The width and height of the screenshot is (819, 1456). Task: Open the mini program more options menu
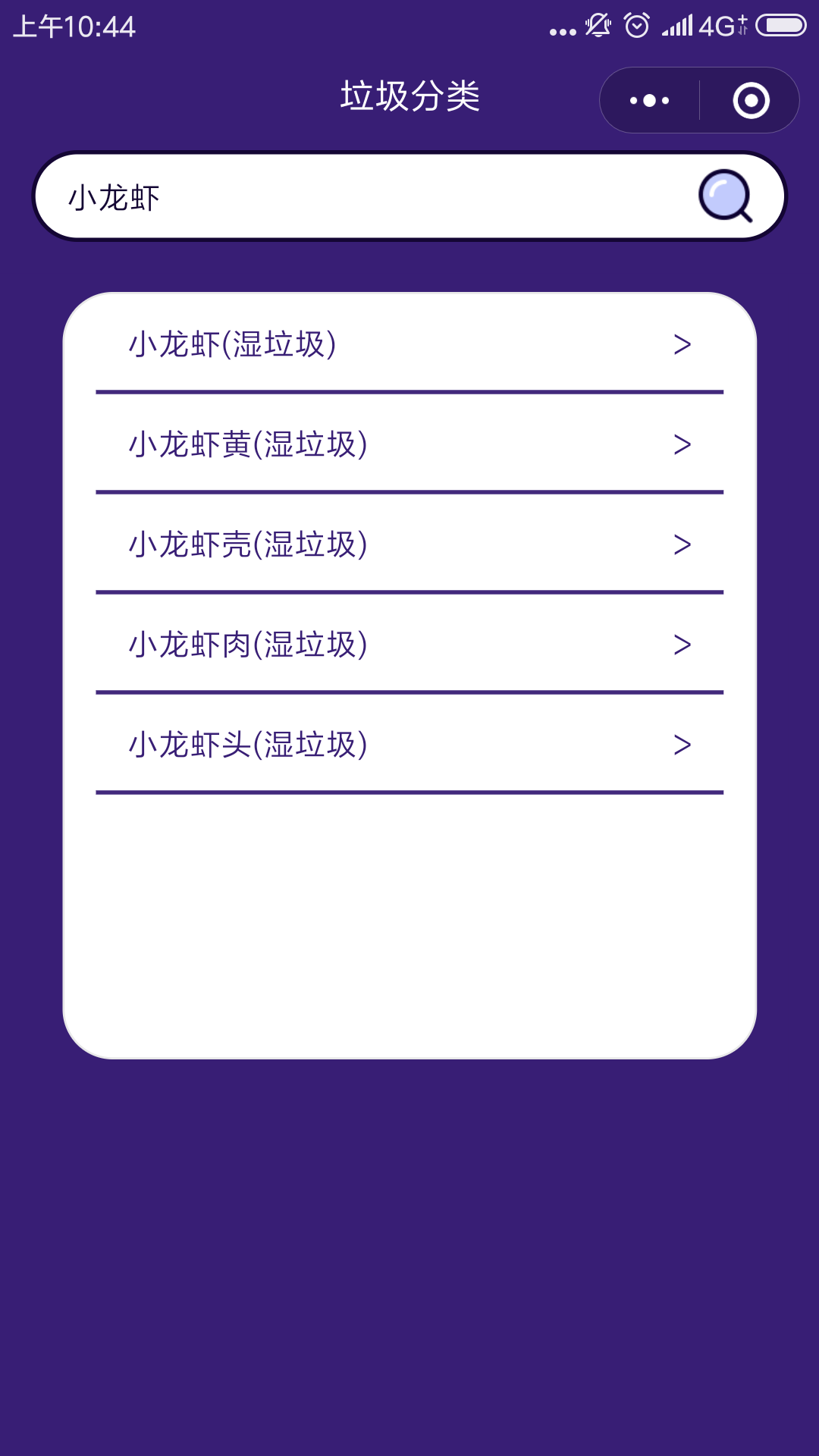click(650, 100)
